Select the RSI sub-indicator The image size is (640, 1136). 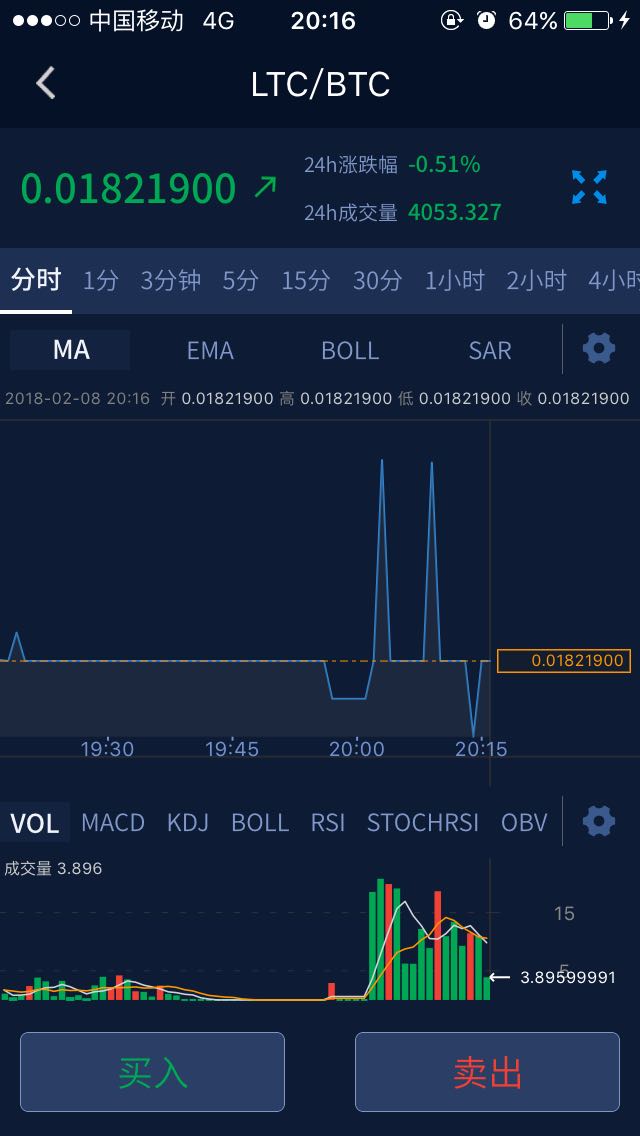pyautogui.click(x=328, y=822)
